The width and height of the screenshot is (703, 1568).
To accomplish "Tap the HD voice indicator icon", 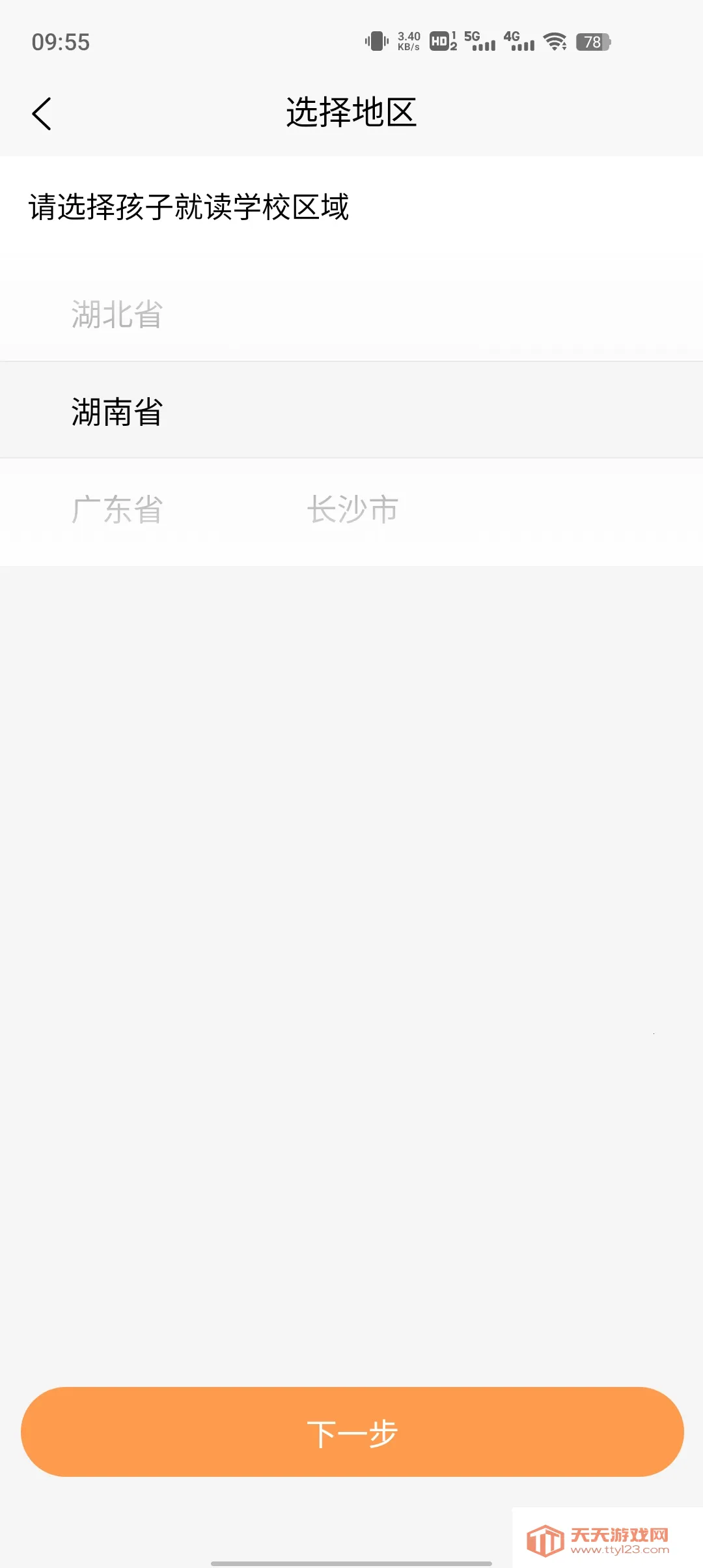I will pyautogui.click(x=440, y=40).
